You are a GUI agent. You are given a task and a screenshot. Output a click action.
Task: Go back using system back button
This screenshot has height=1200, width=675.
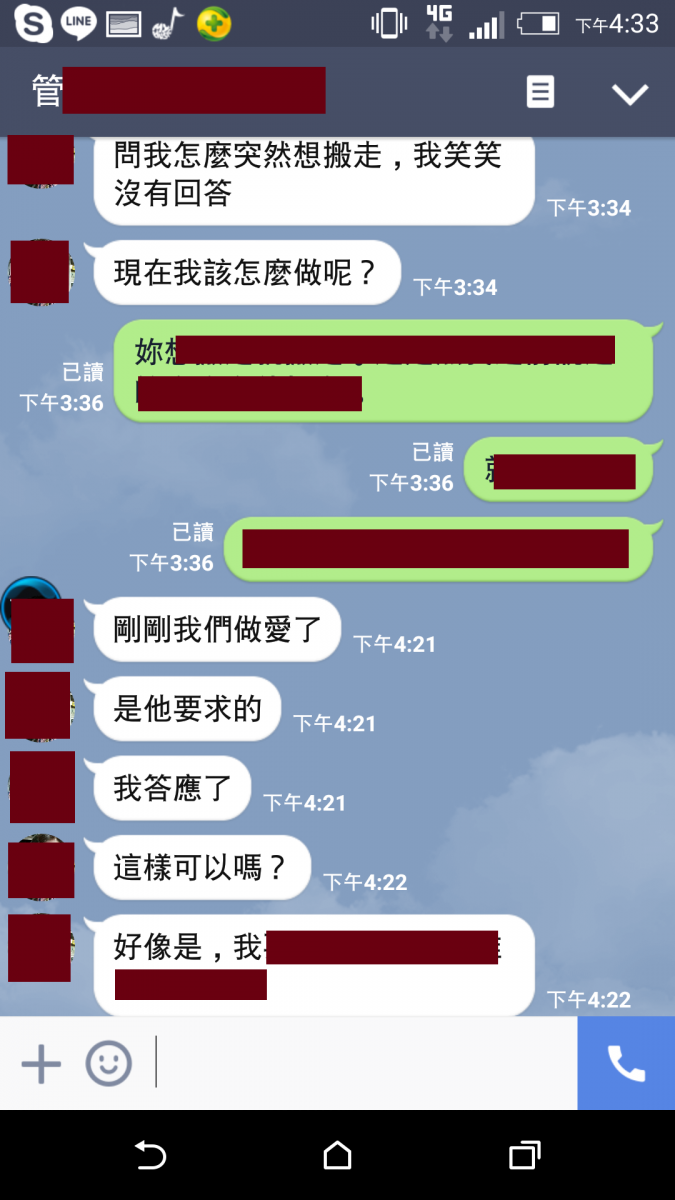[150, 1156]
